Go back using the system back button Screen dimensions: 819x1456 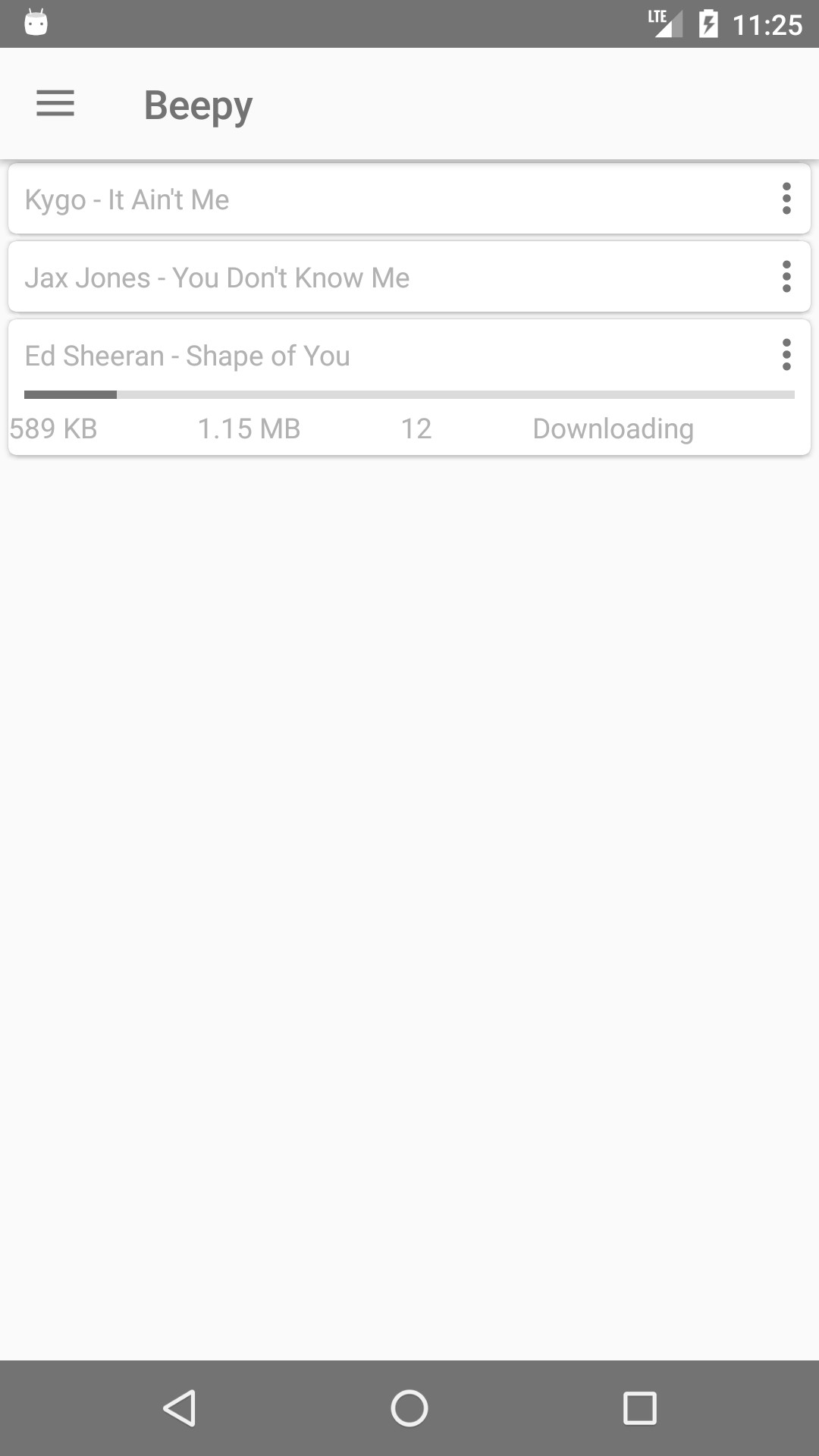(180, 1408)
